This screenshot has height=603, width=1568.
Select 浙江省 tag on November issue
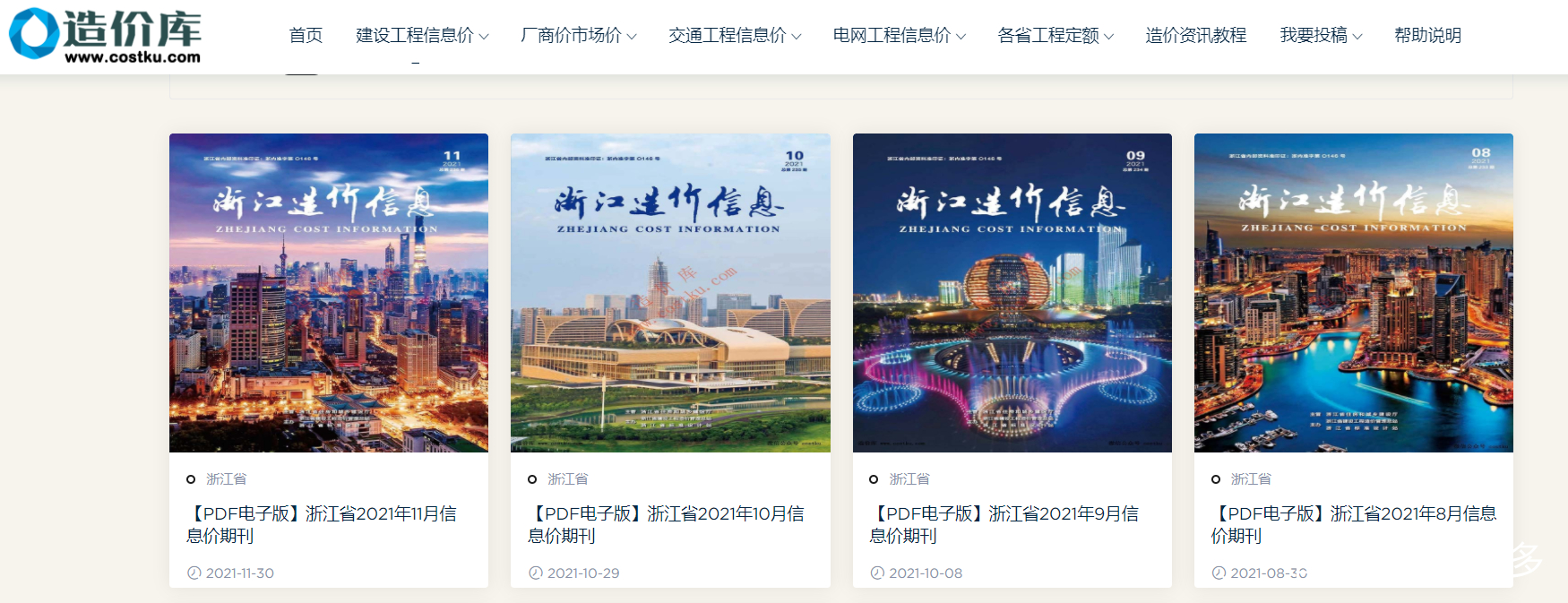[226, 479]
